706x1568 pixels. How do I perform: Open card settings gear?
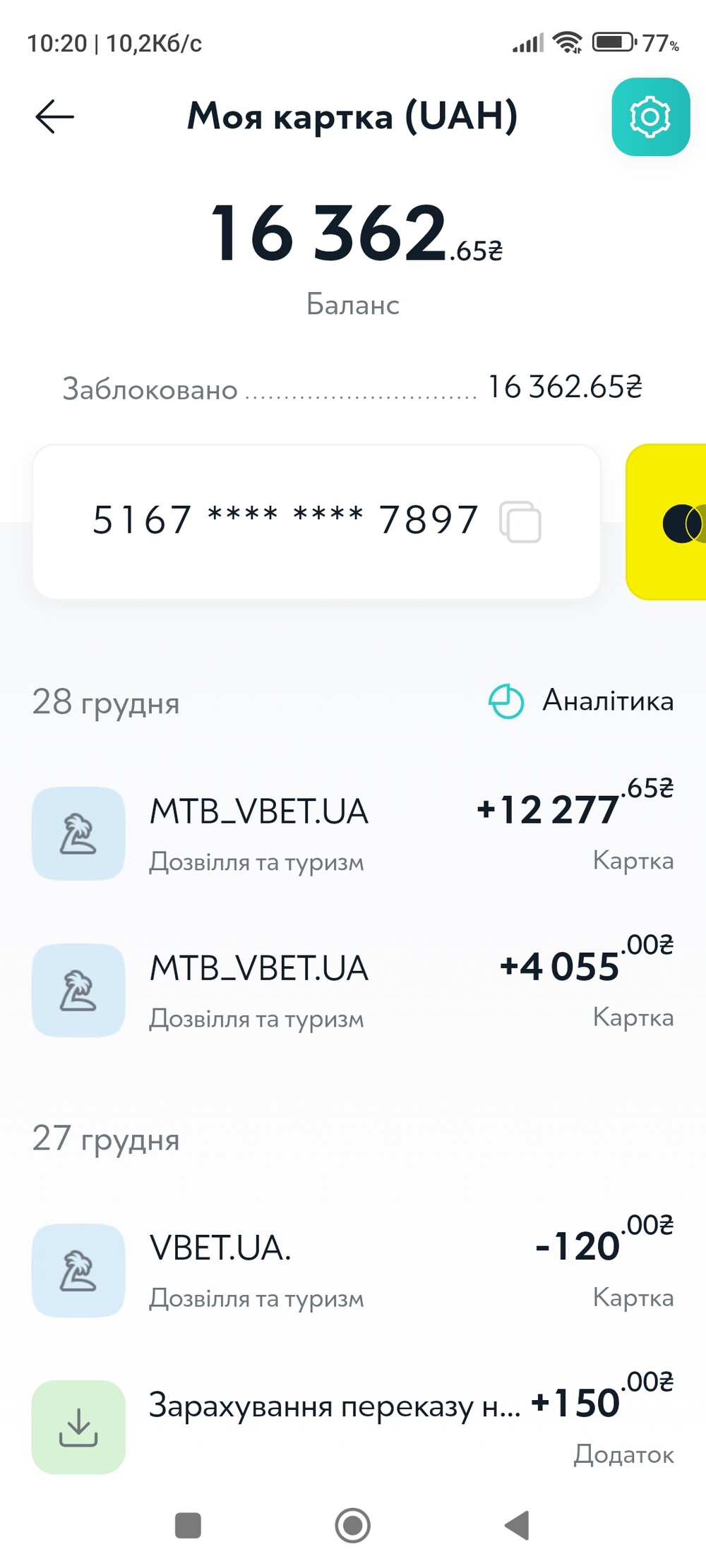(x=650, y=117)
